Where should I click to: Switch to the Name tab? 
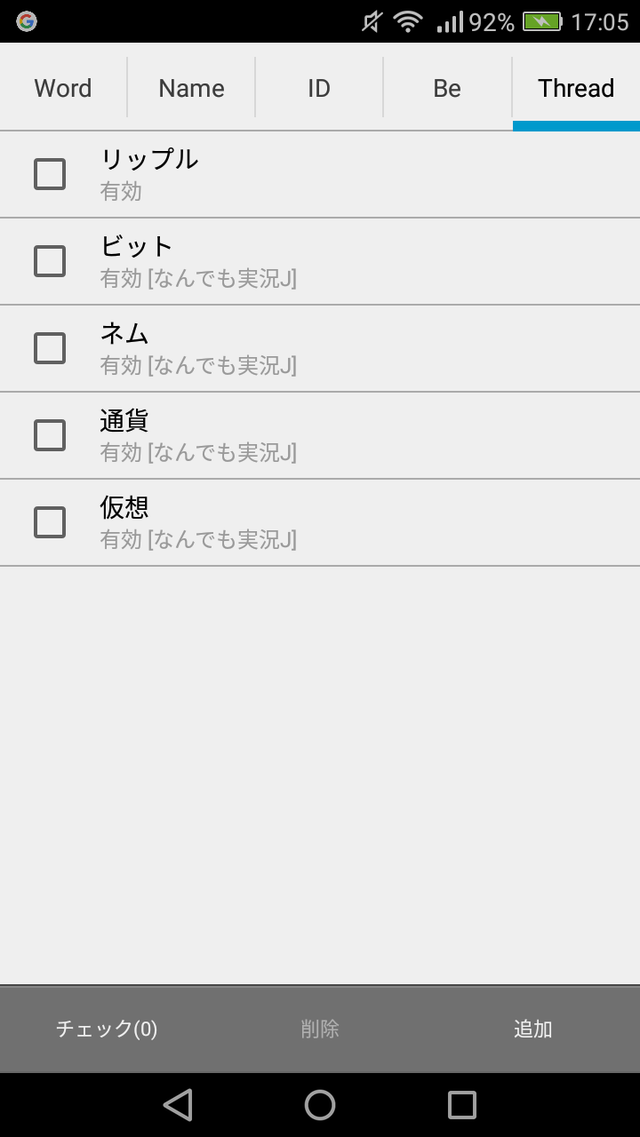point(191,88)
